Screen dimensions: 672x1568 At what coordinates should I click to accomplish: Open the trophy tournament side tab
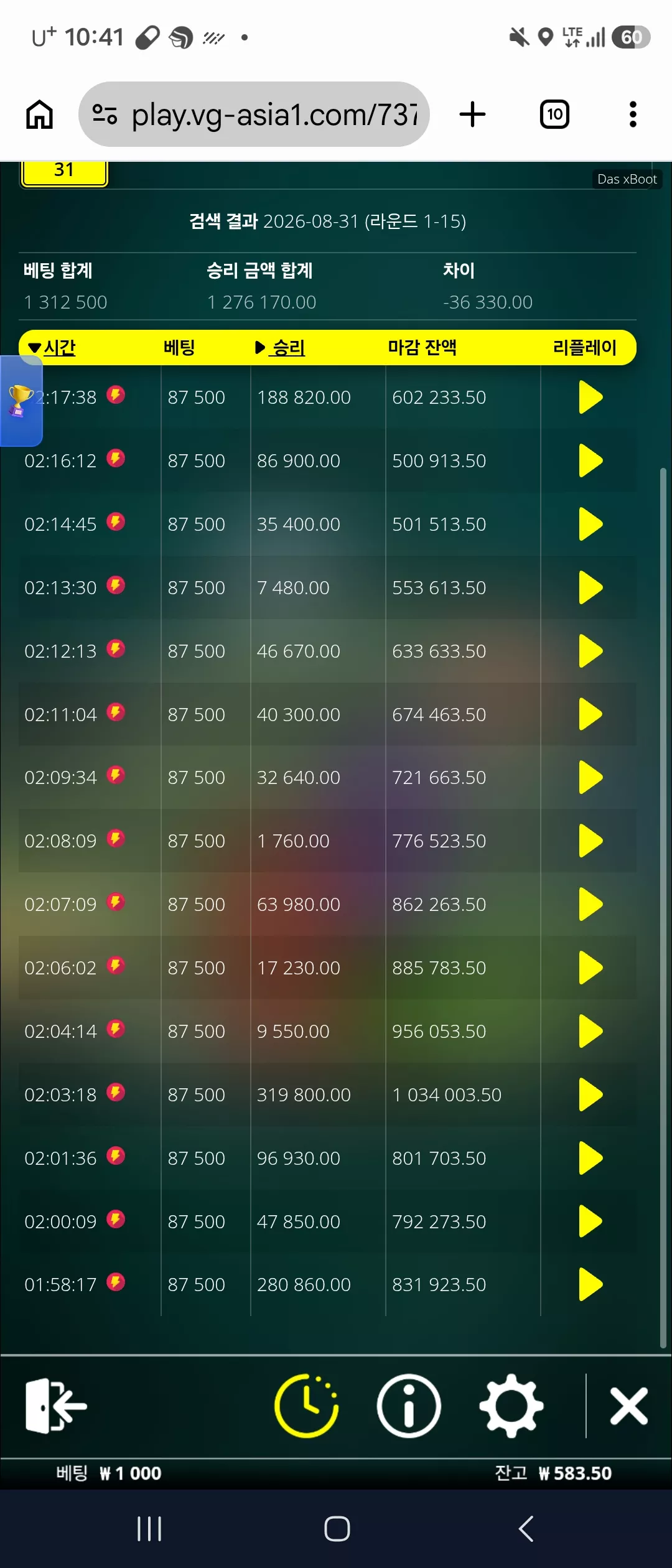21,401
